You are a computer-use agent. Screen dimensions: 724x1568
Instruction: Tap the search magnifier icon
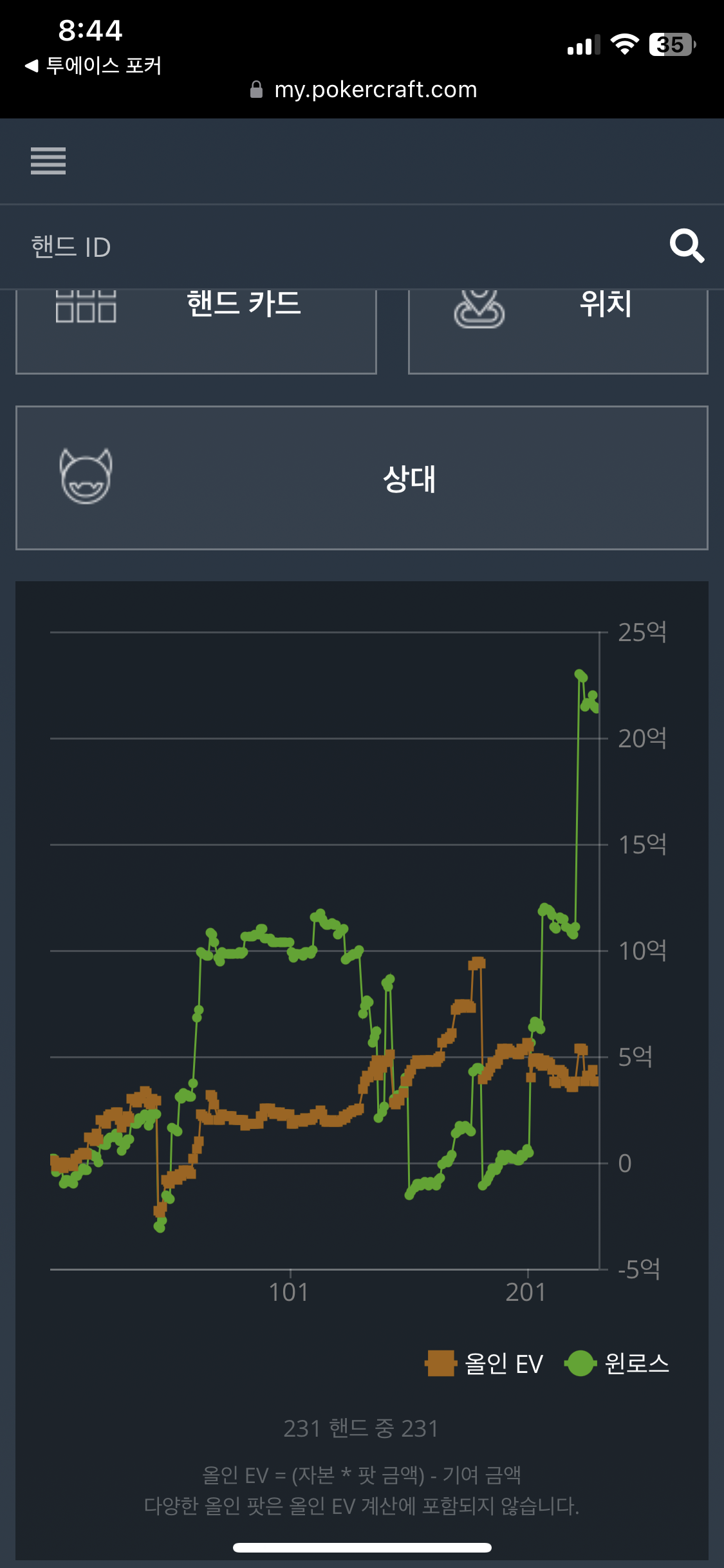[x=687, y=246]
